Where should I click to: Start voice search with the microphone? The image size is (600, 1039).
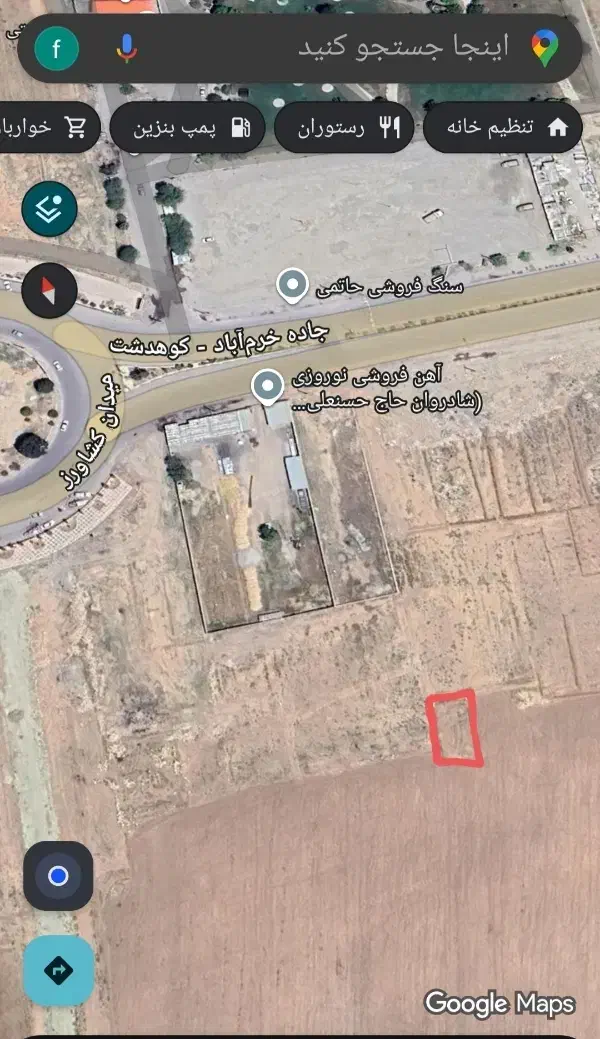126,47
